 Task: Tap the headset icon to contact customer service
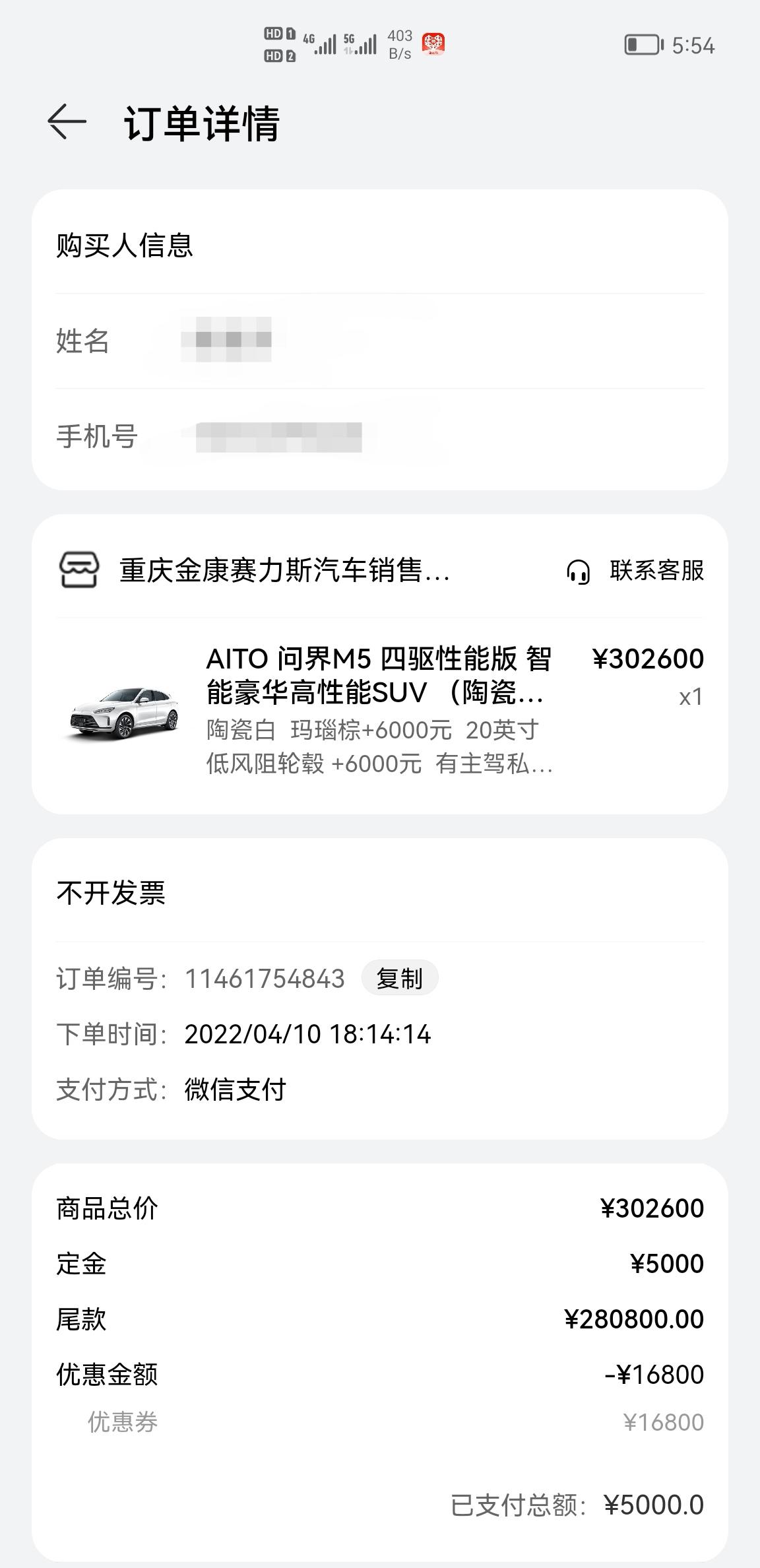(577, 573)
